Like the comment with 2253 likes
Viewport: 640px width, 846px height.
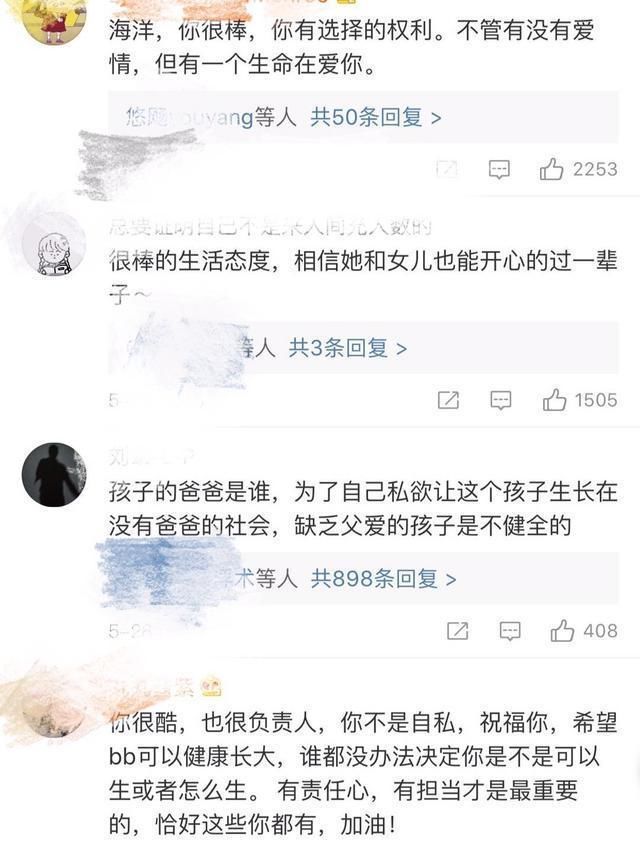tap(552, 169)
